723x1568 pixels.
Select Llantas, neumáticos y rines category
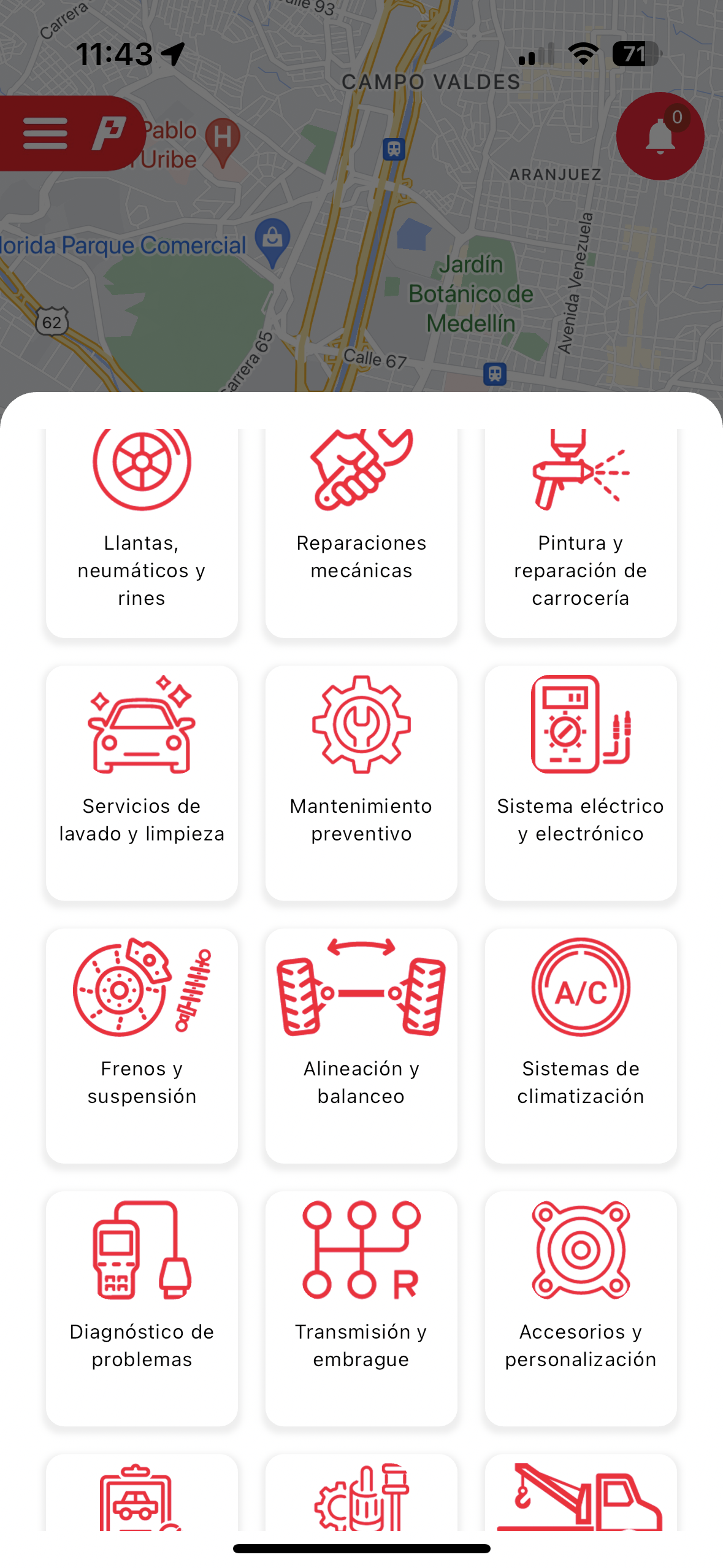tap(142, 532)
